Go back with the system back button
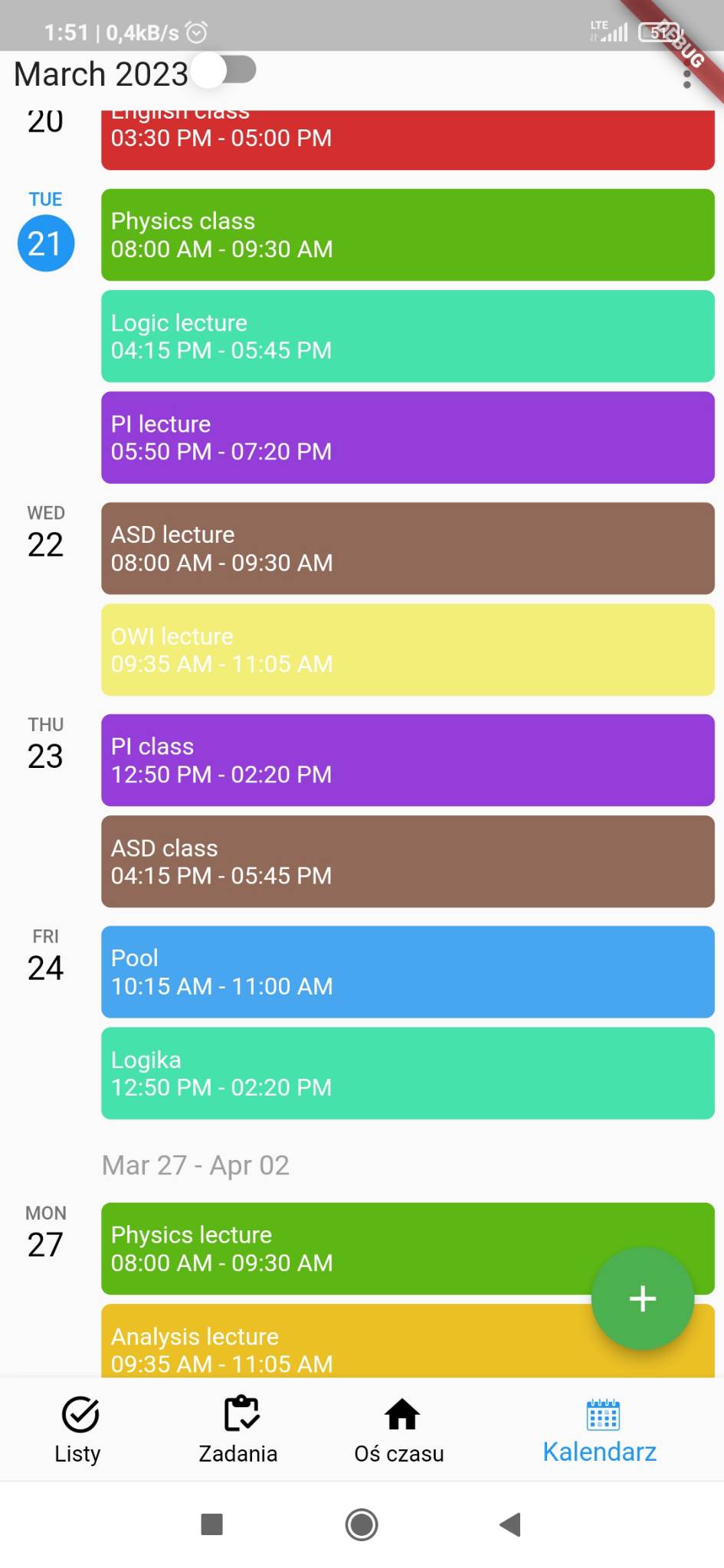 point(509,1524)
